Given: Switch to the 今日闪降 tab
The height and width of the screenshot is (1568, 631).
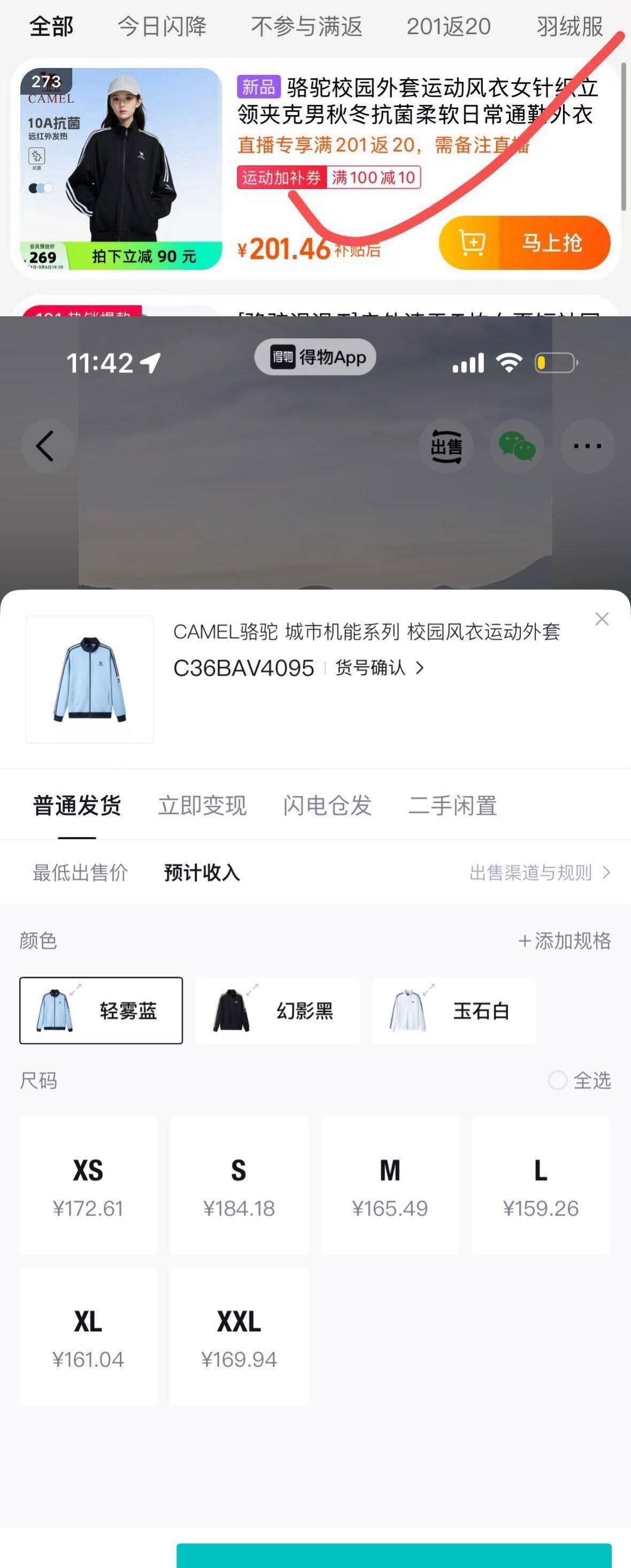Looking at the screenshot, I should (162, 26).
